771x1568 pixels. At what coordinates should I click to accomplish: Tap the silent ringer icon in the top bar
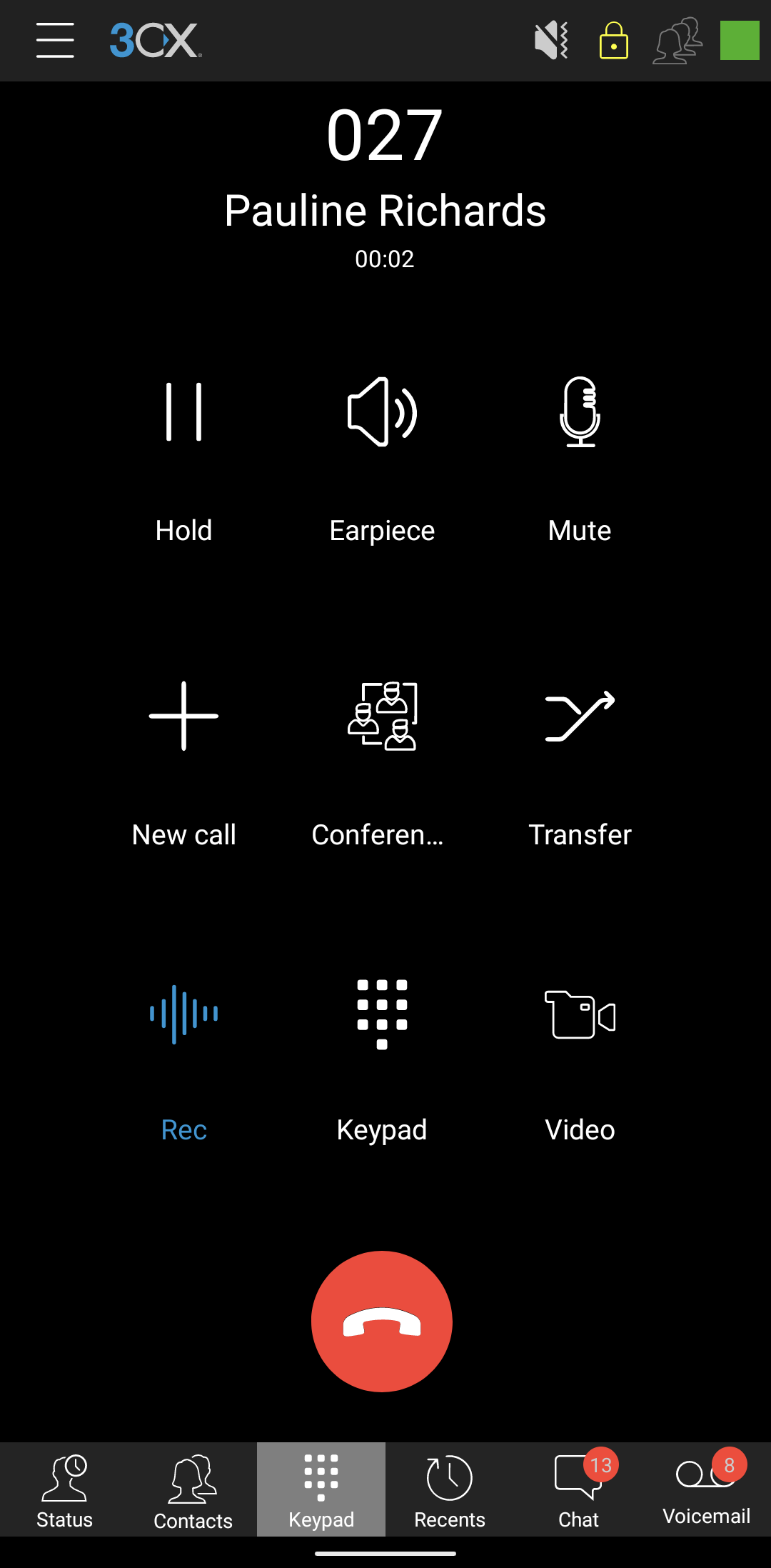[551, 40]
